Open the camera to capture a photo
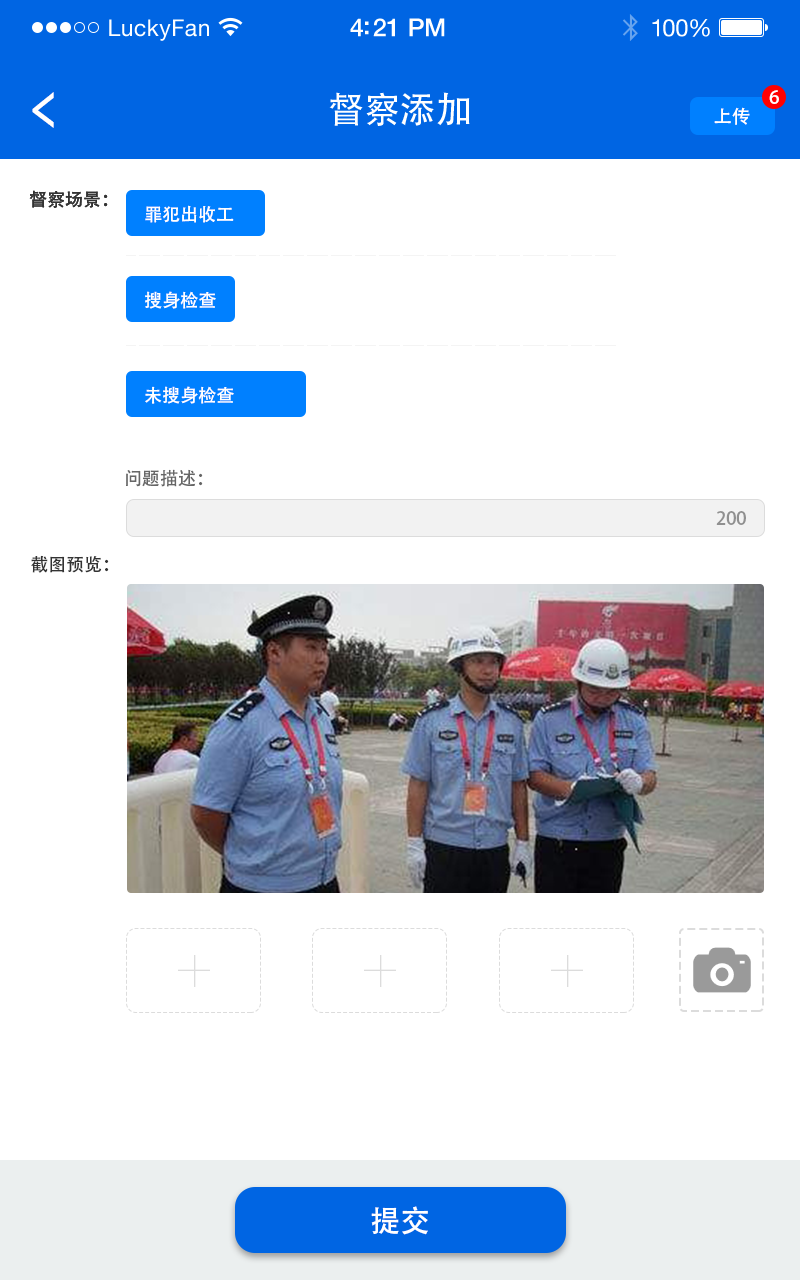The width and height of the screenshot is (800, 1280). tap(721, 970)
